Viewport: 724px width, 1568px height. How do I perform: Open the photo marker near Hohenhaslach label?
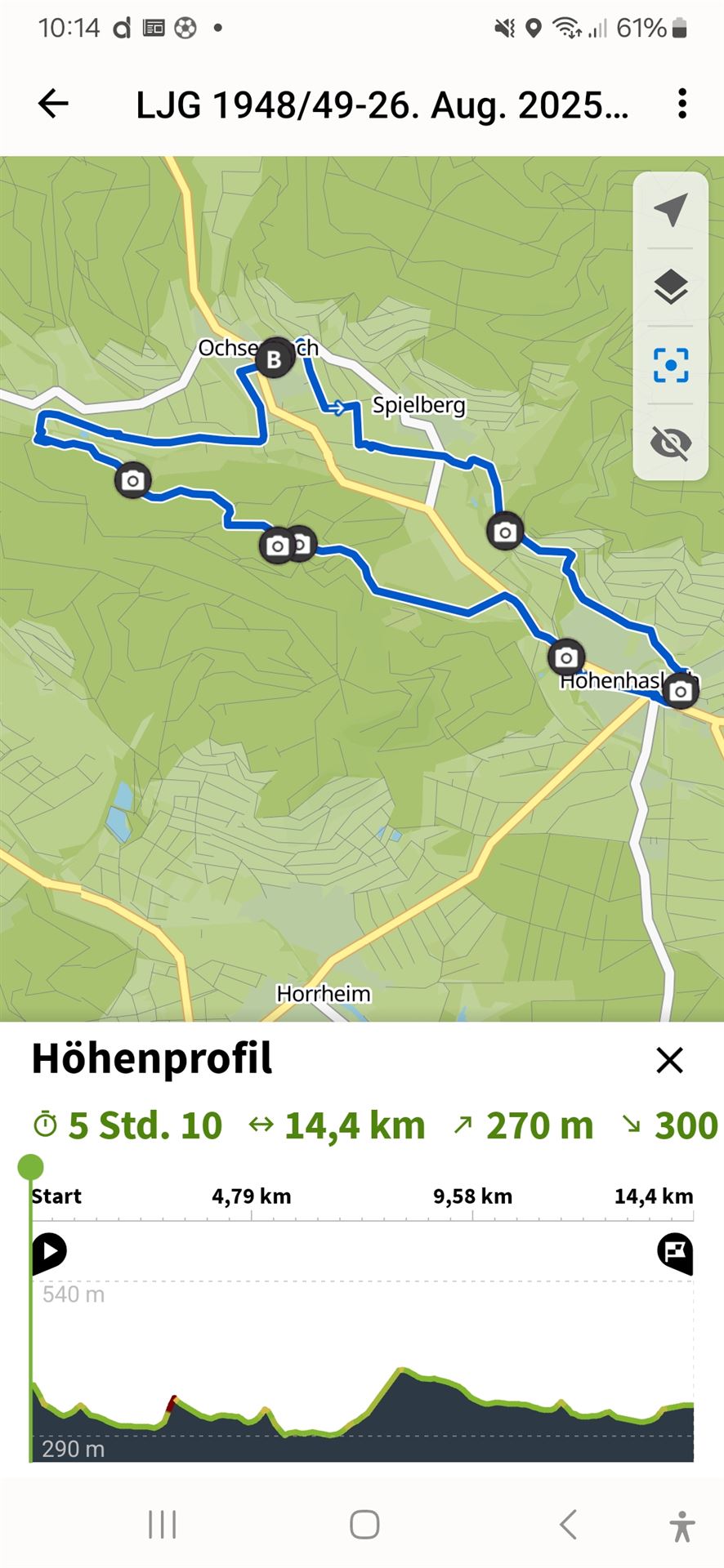[566, 657]
